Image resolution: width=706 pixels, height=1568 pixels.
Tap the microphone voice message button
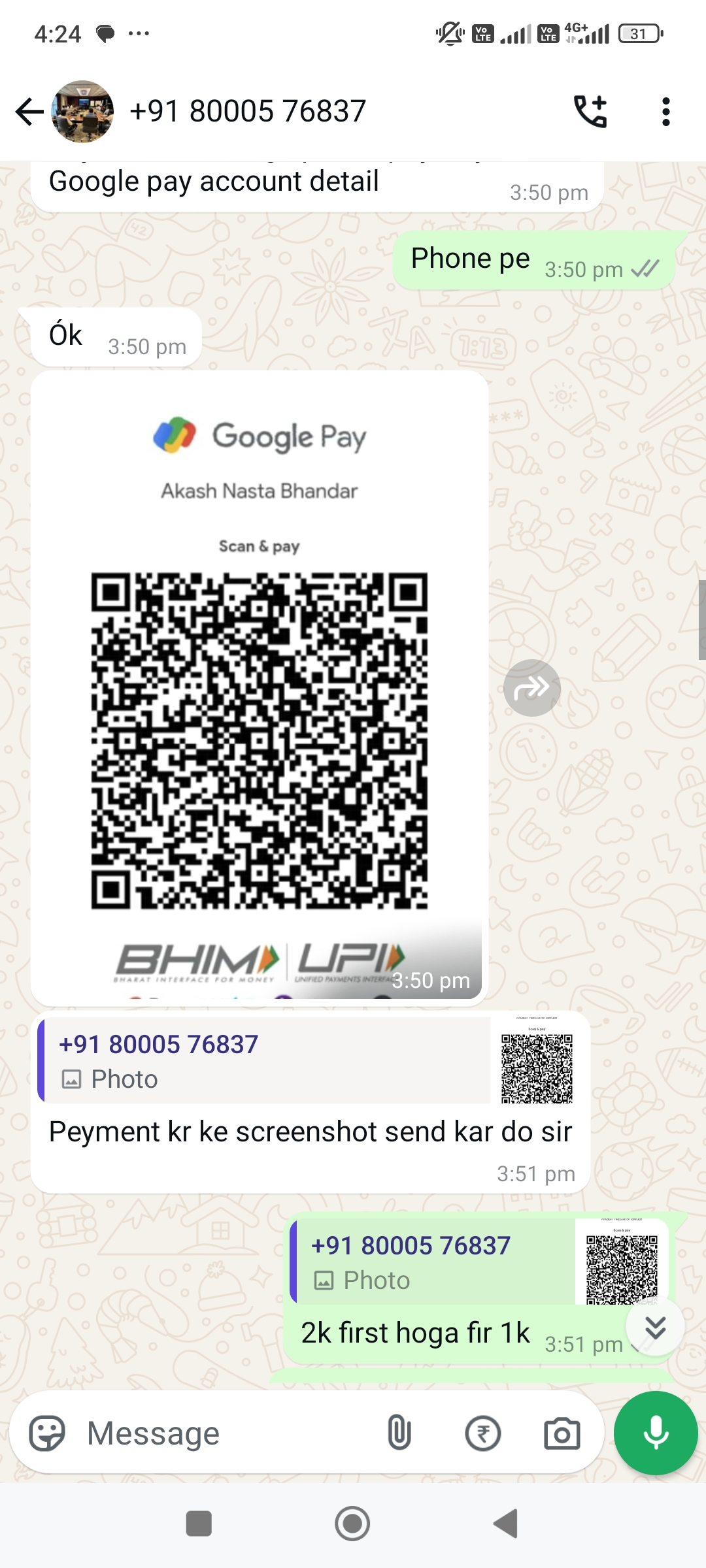656,1433
